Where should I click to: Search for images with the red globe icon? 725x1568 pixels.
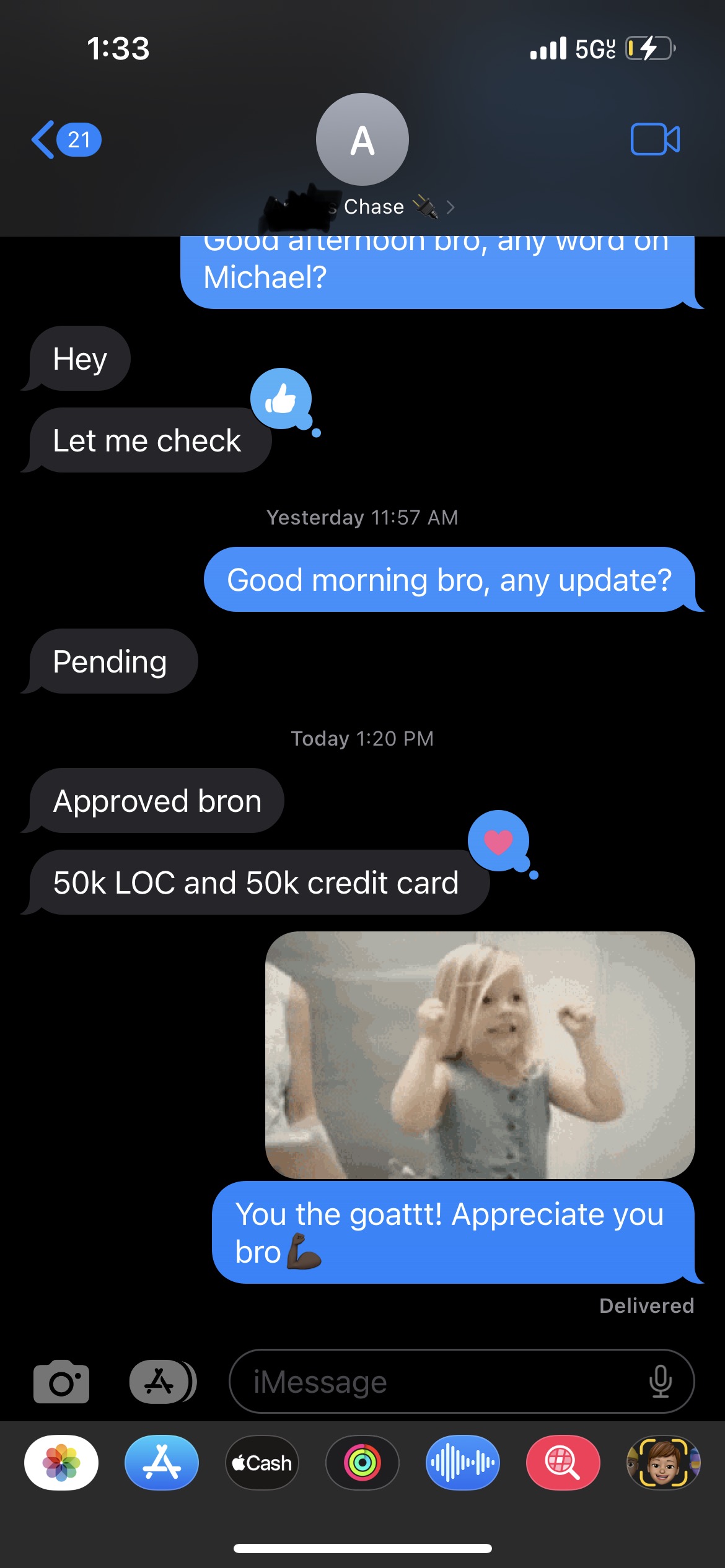pyautogui.click(x=563, y=1463)
